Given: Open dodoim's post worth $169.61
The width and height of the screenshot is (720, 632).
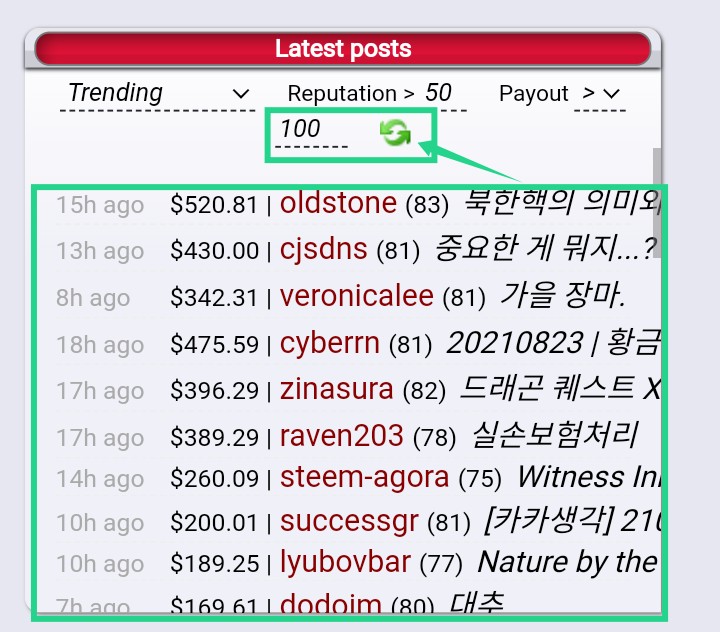Looking at the screenshot, I should tap(476, 603).
